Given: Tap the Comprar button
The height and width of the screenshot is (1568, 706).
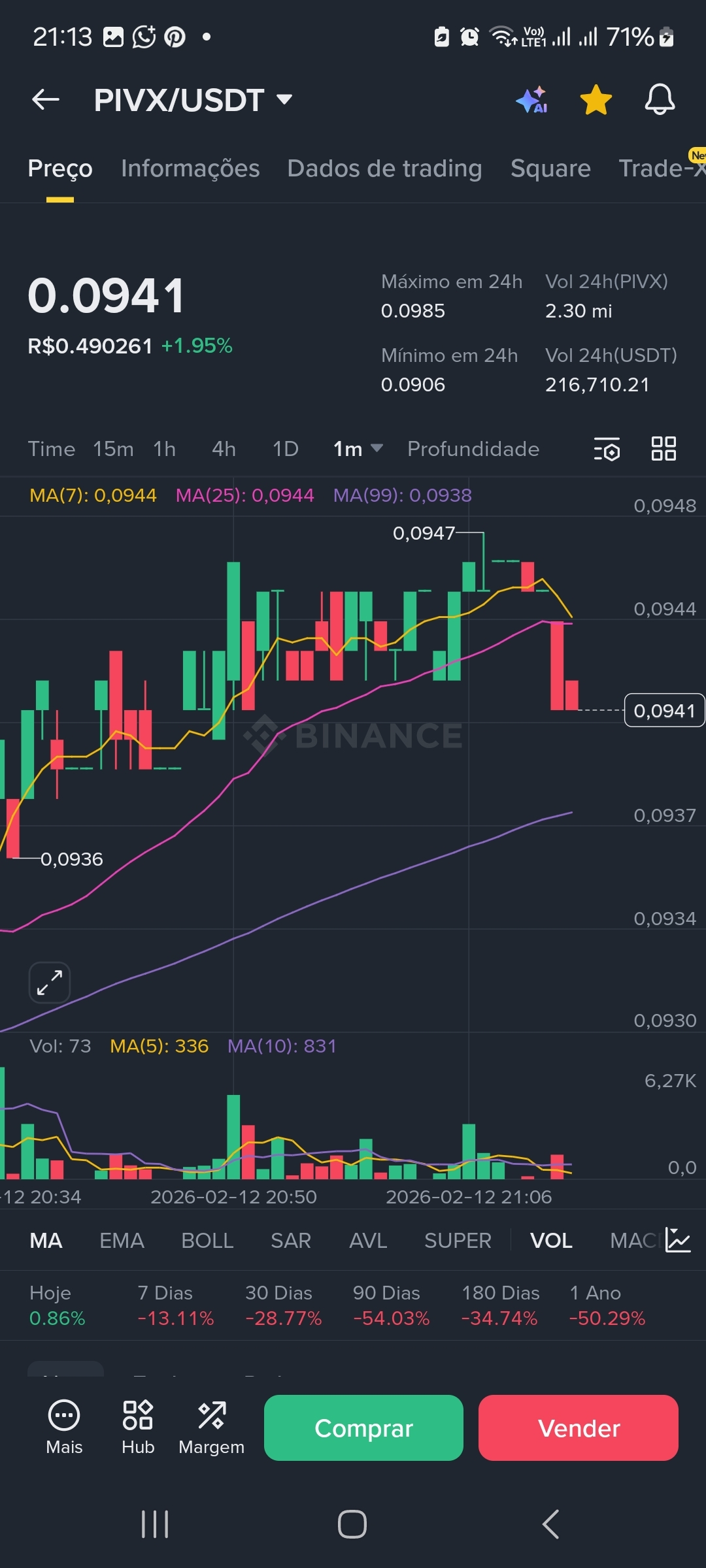Looking at the screenshot, I should point(363,1428).
